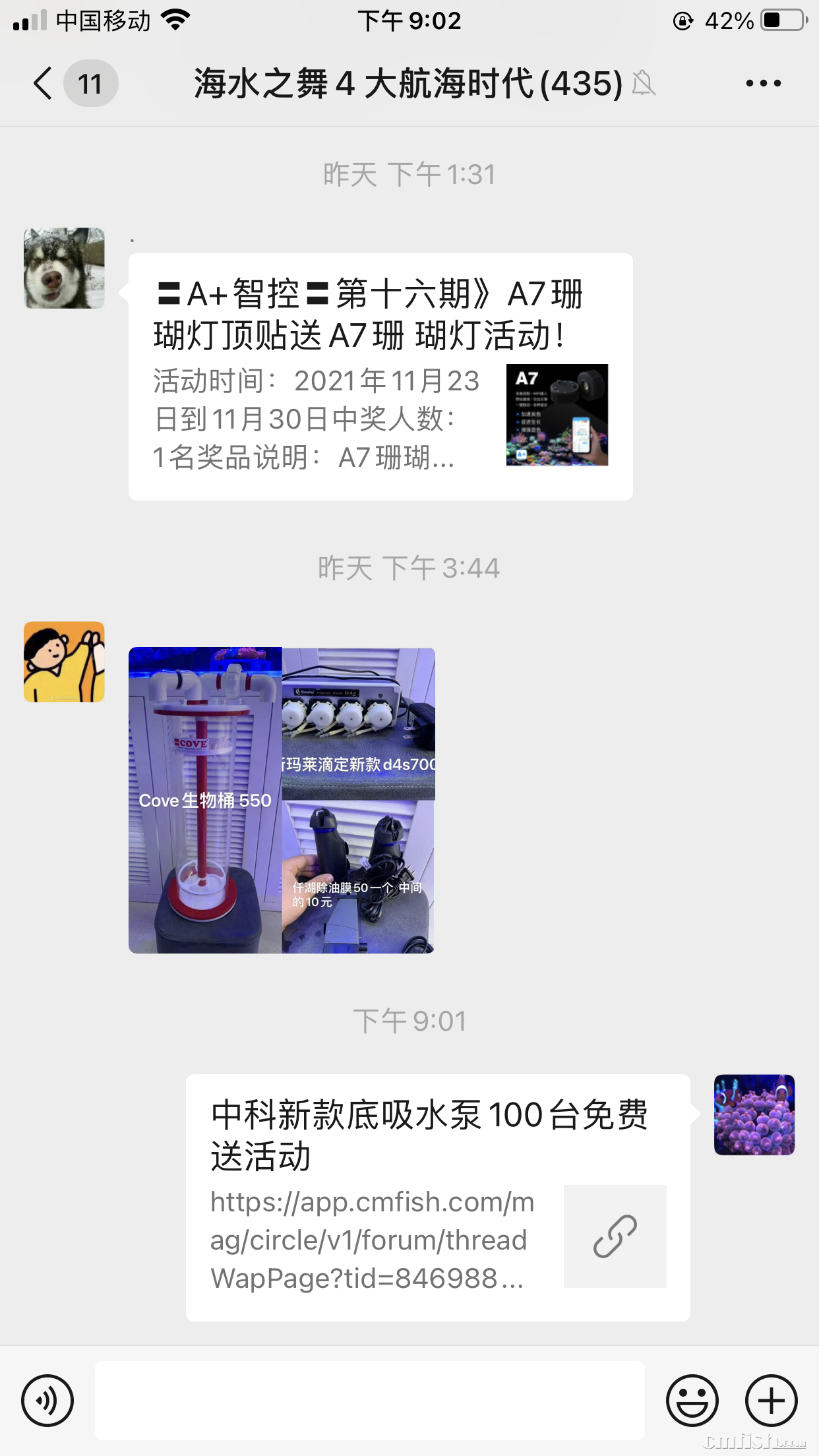The height and width of the screenshot is (1456, 819).
Task: Focus the message text field
Action: click(369, 1400)
